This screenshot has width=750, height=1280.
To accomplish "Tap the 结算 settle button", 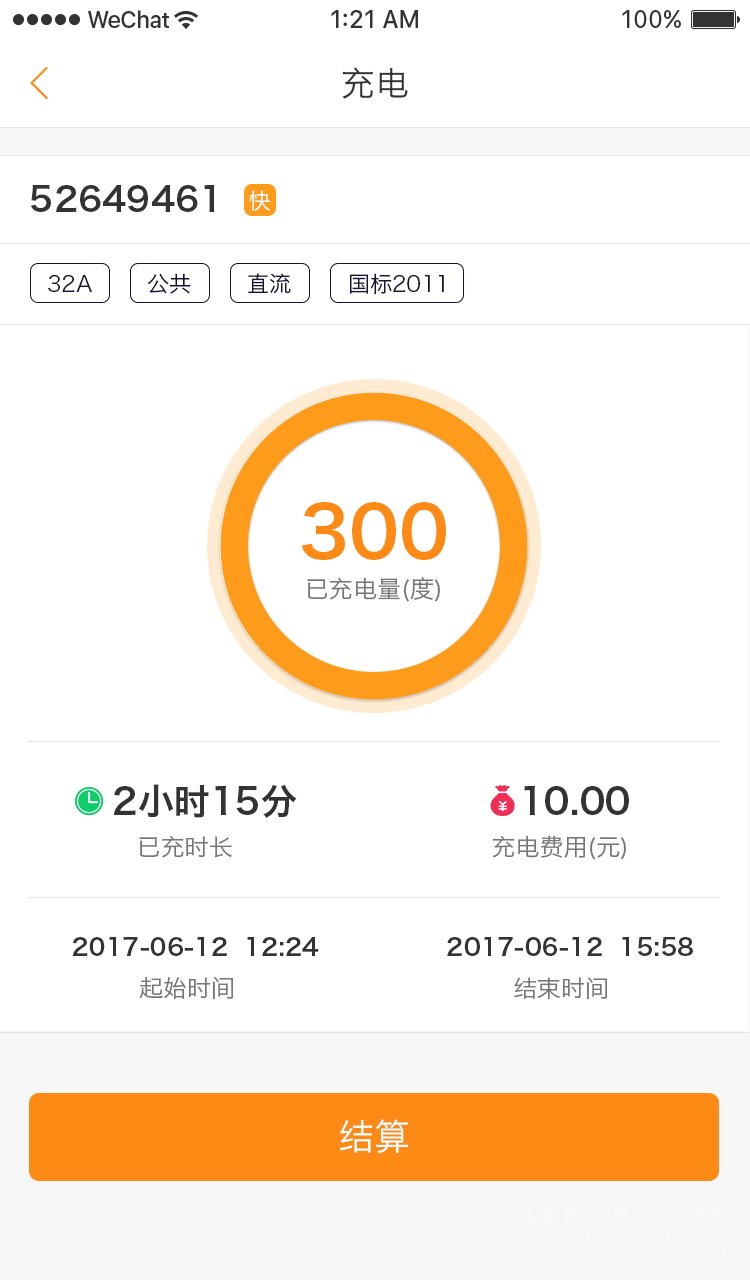I will coord(374,1137).
